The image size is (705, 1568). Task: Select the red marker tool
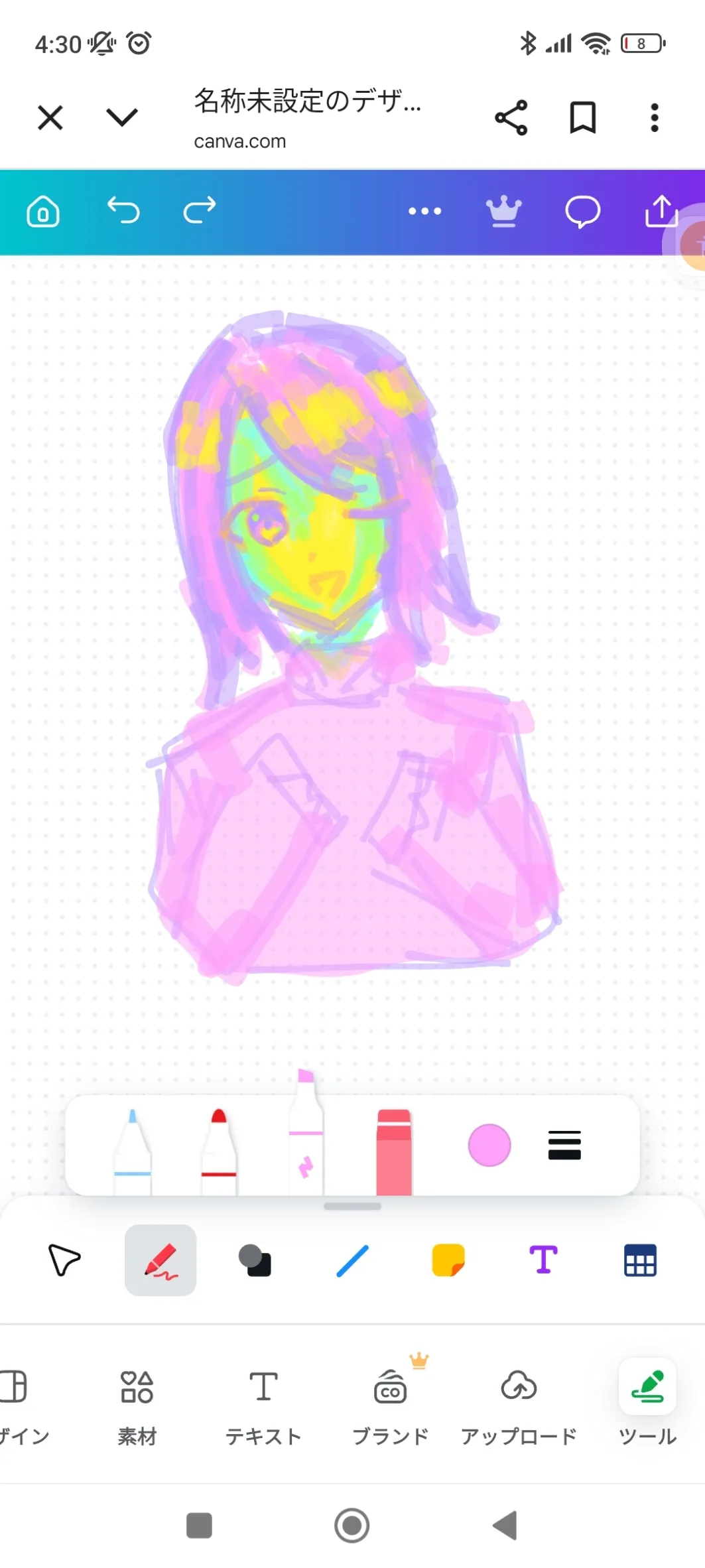coord(219,1151)
